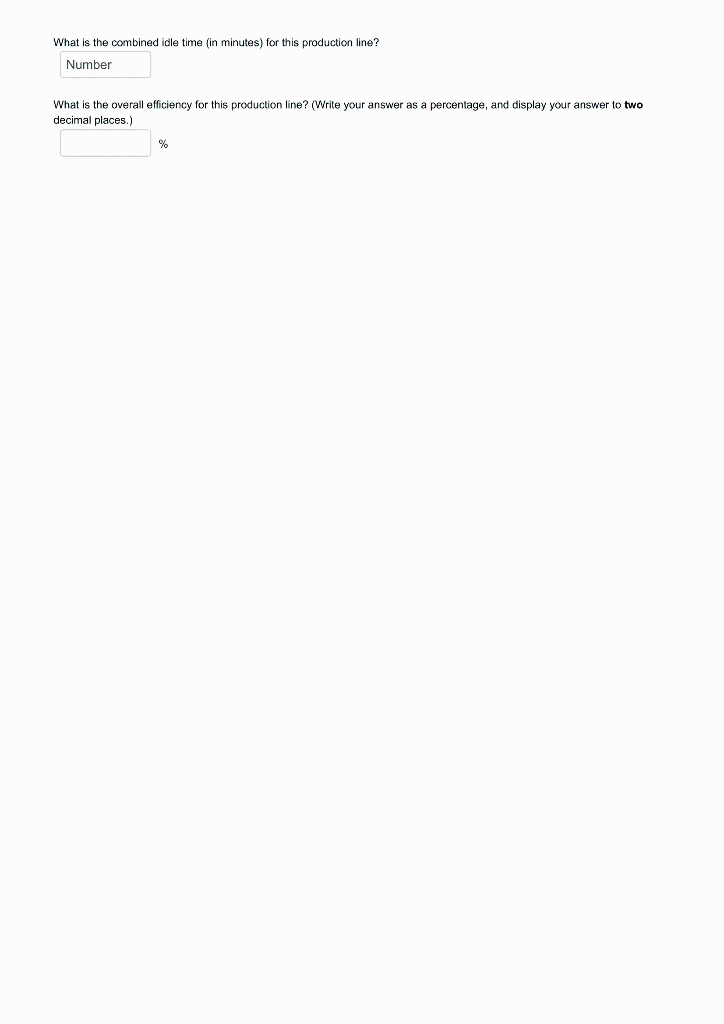Click the Number placeholder text

87,64
